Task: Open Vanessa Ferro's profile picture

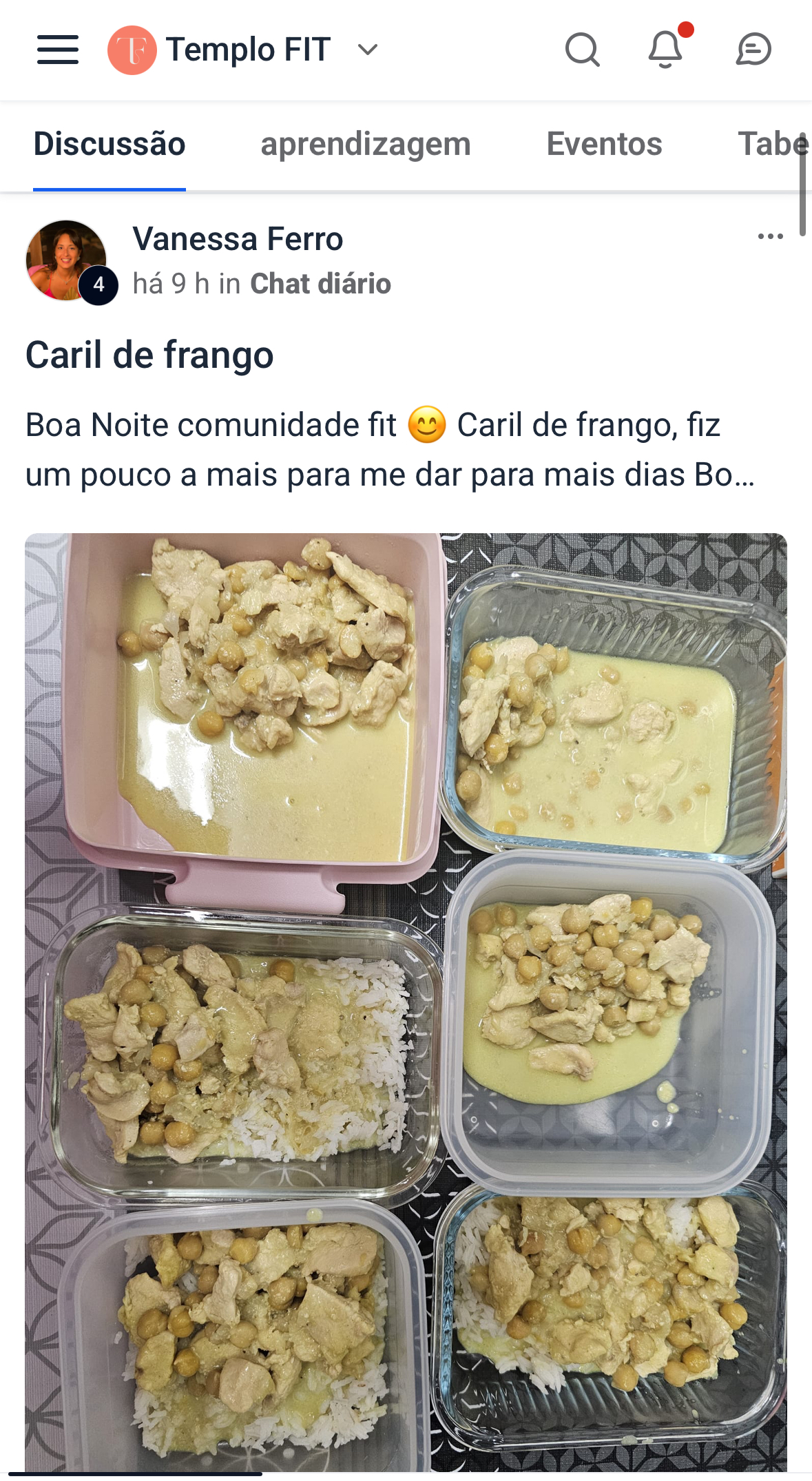Action: (x=66, y=260)
